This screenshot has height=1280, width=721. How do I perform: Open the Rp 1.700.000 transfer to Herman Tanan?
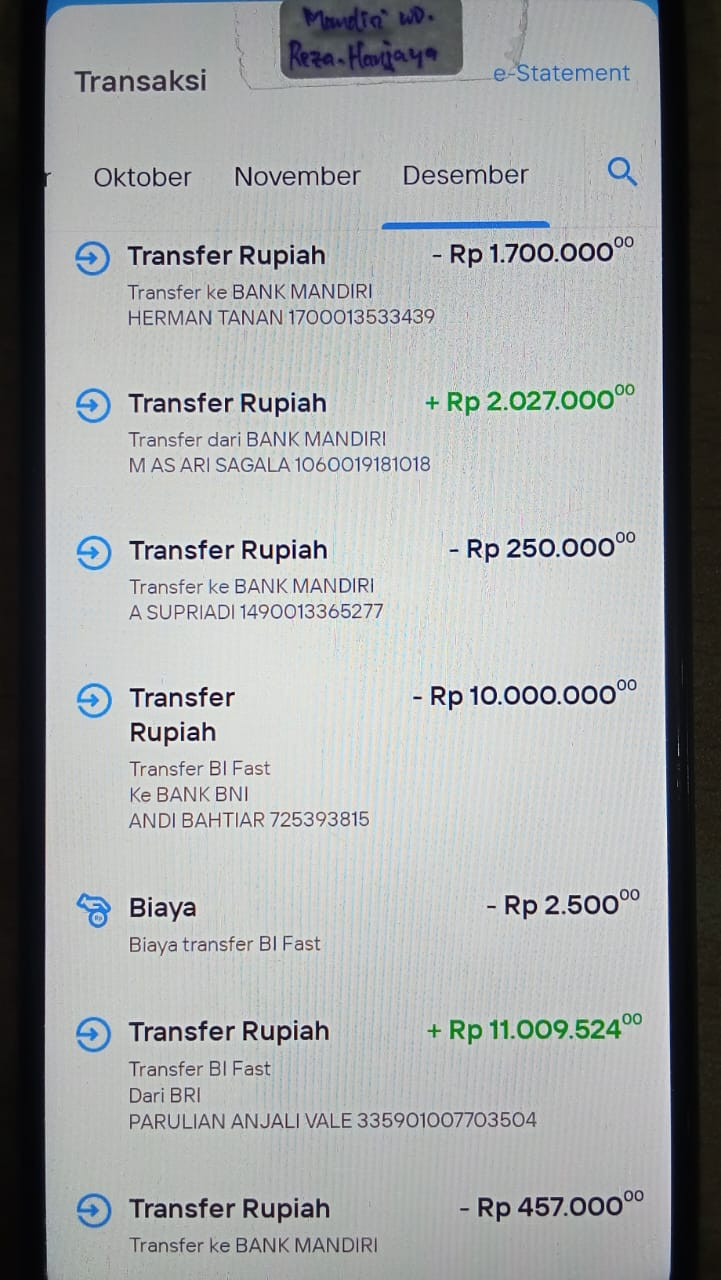(355, 284)
